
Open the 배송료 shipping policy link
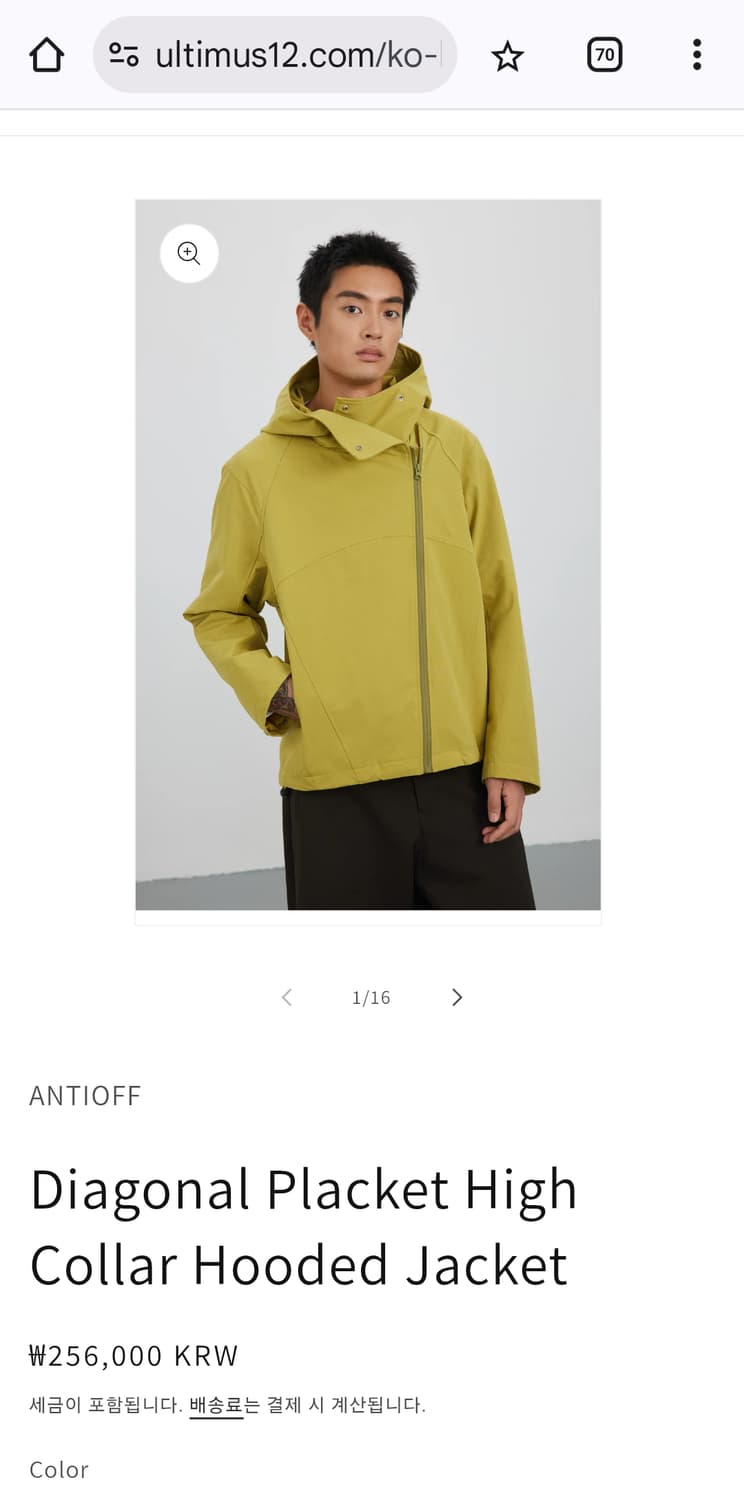(216, 1404)
